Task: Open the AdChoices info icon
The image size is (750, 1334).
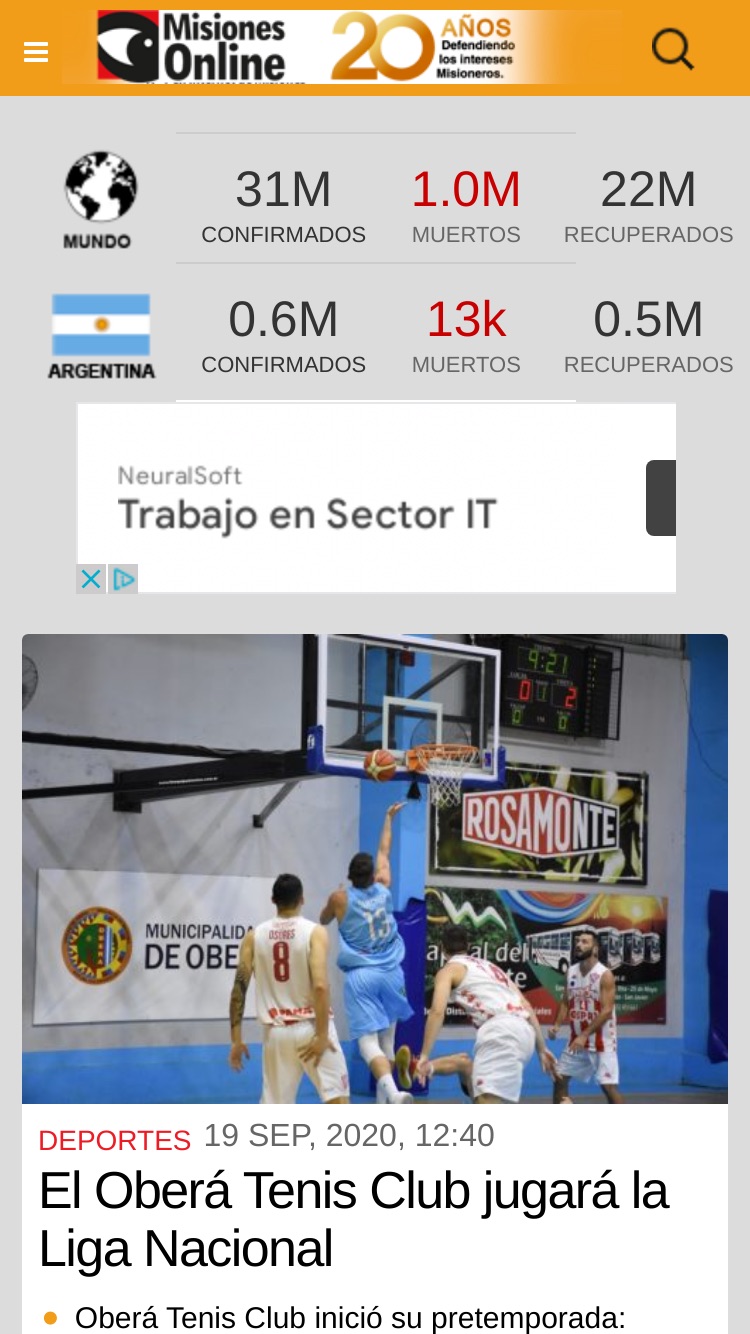Action: click(x=123, y=579)
